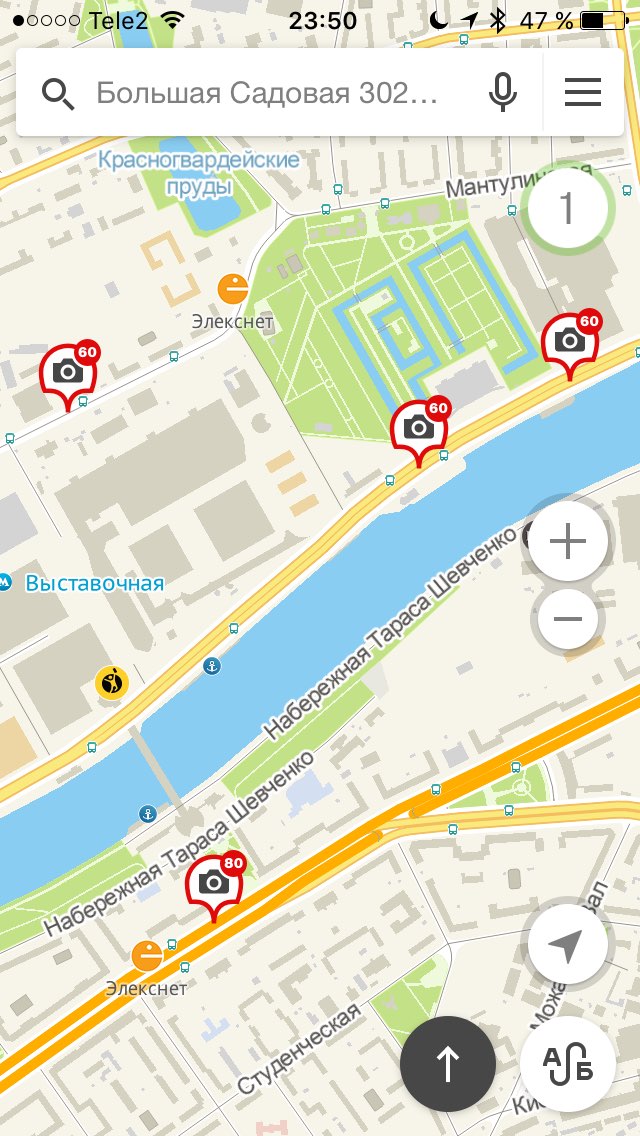Select the Элекснет marker near Студенческая street

[x=147, y=956]
